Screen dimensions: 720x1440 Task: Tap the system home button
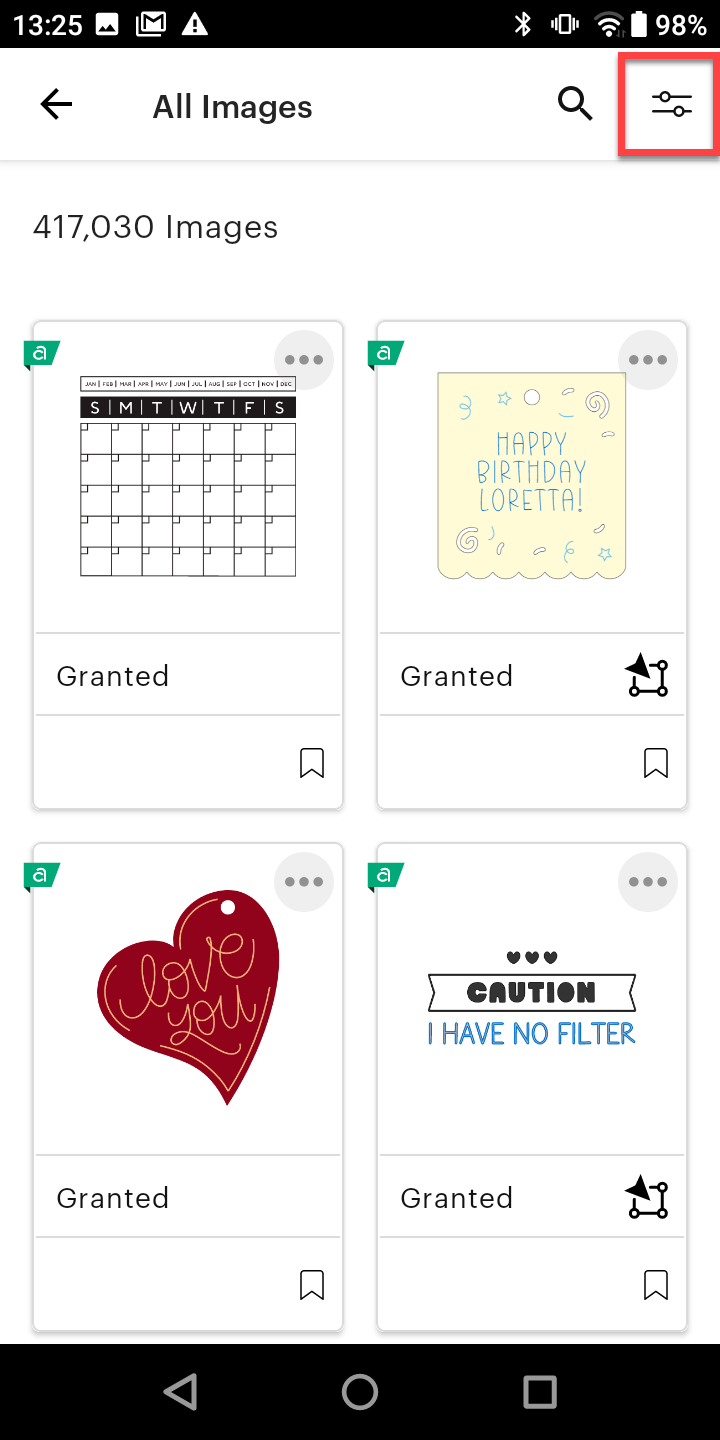[x=360, y=1391]
